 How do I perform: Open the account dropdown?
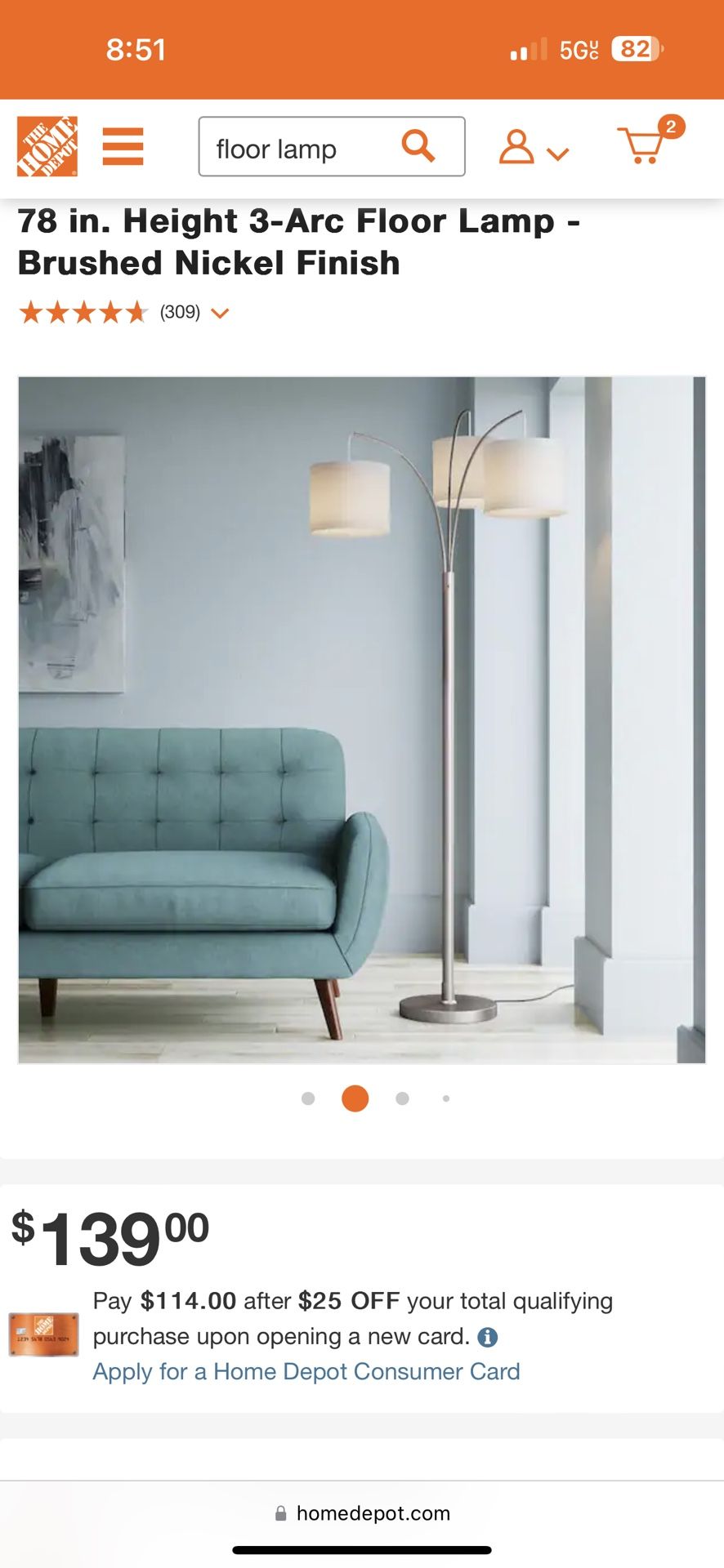[x=533, y=148]
